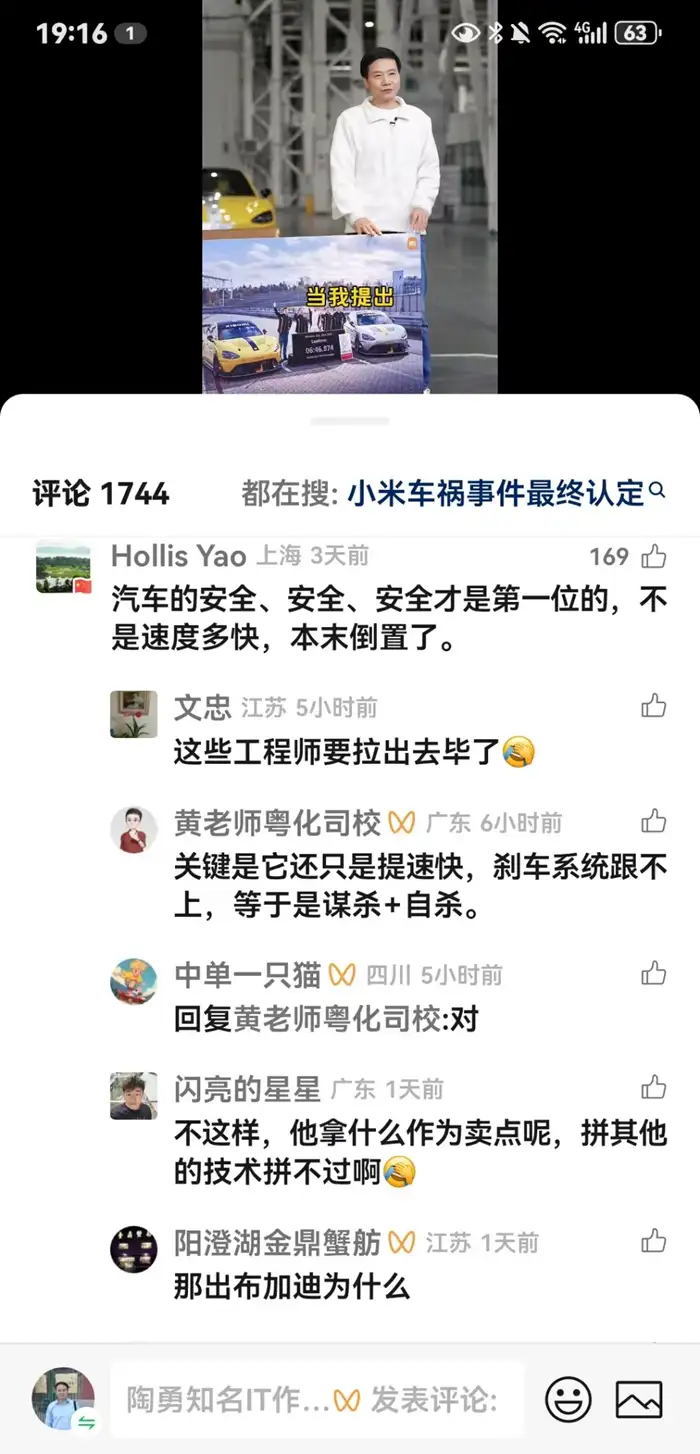This screenshot has height=1454, width=700.
Task: Like 黄老师粤化司校's reply
Action: pyautogui.click(x=654, y=822)
